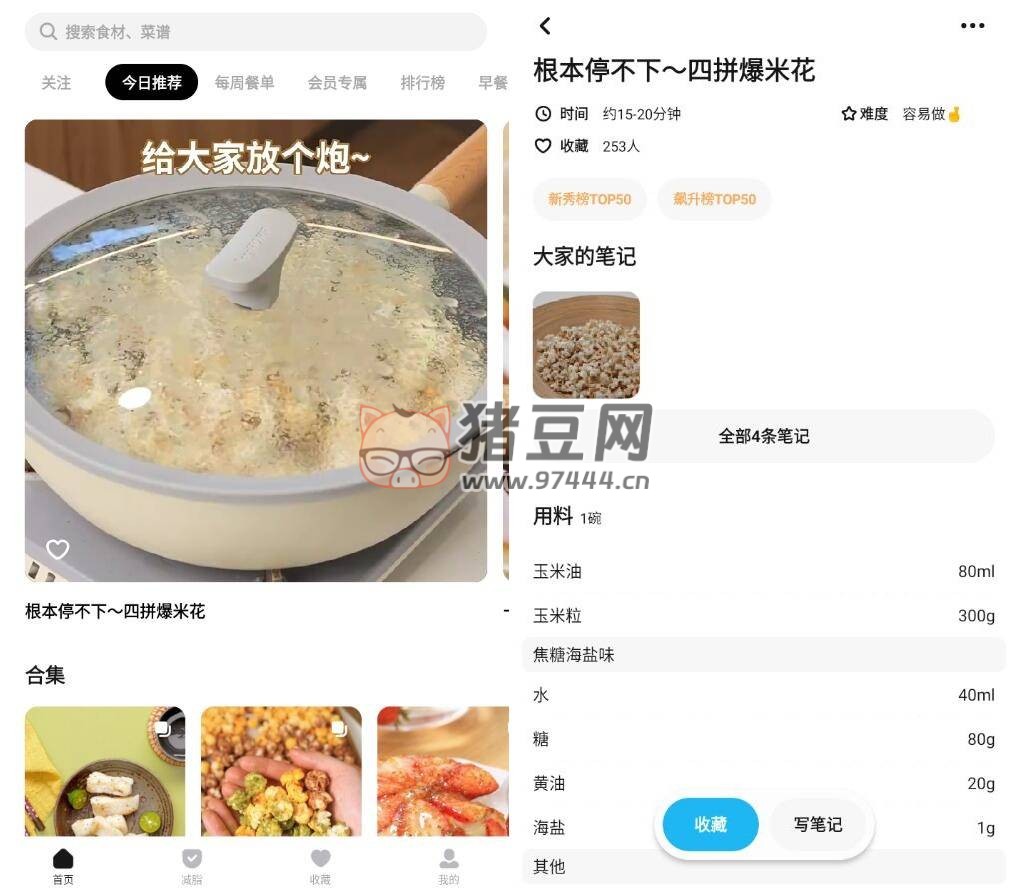
Task: View 全部4条笔记
Action: tap(764, 436)
